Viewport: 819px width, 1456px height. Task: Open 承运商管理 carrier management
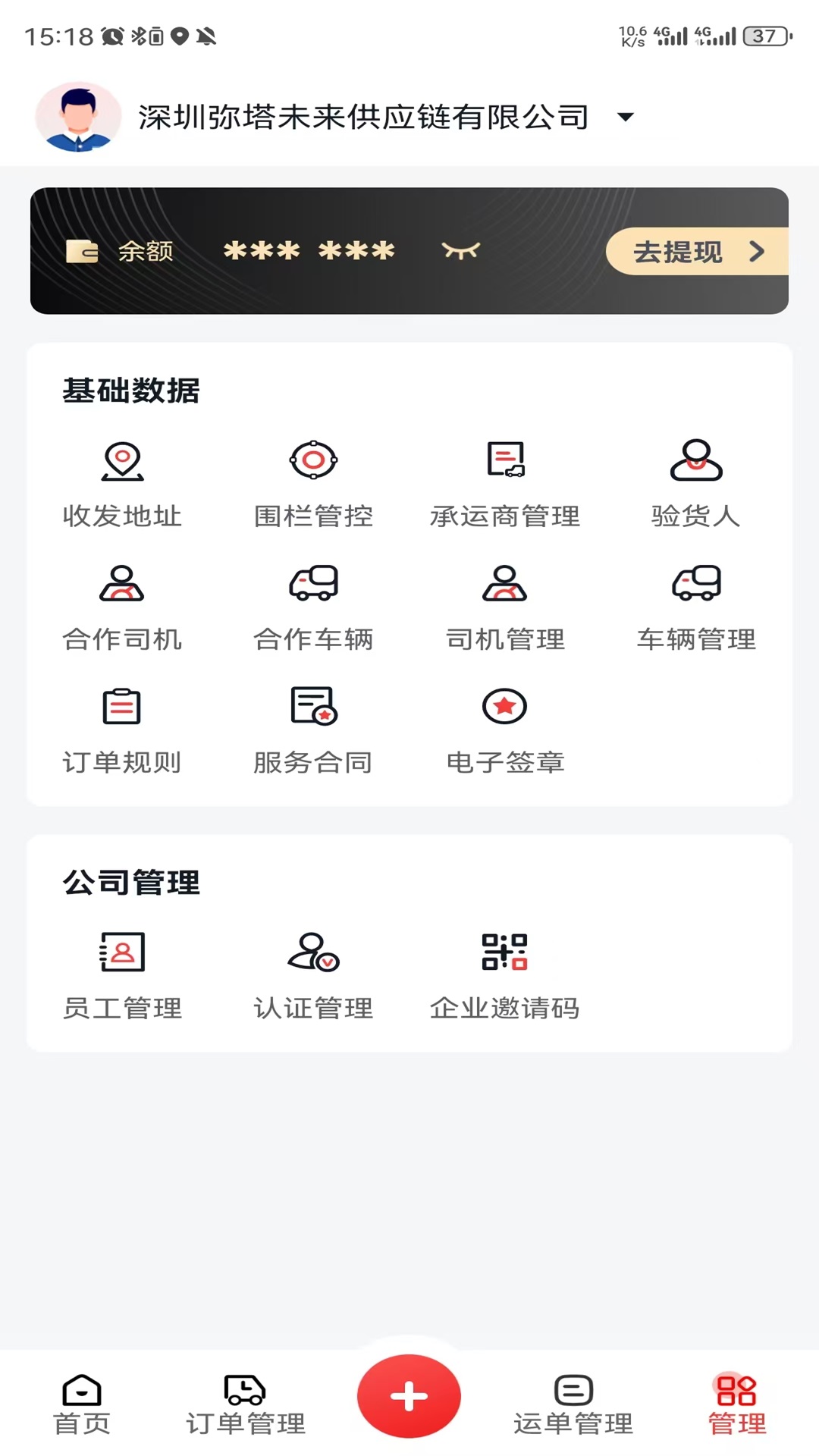[x=505, y=478]
